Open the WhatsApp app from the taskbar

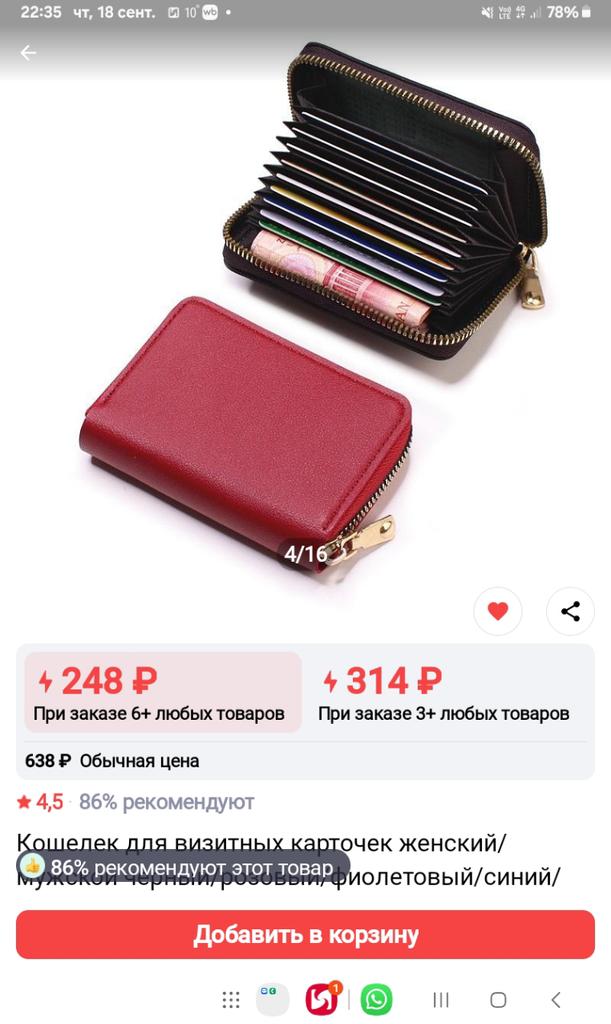(x=376, y=999)
